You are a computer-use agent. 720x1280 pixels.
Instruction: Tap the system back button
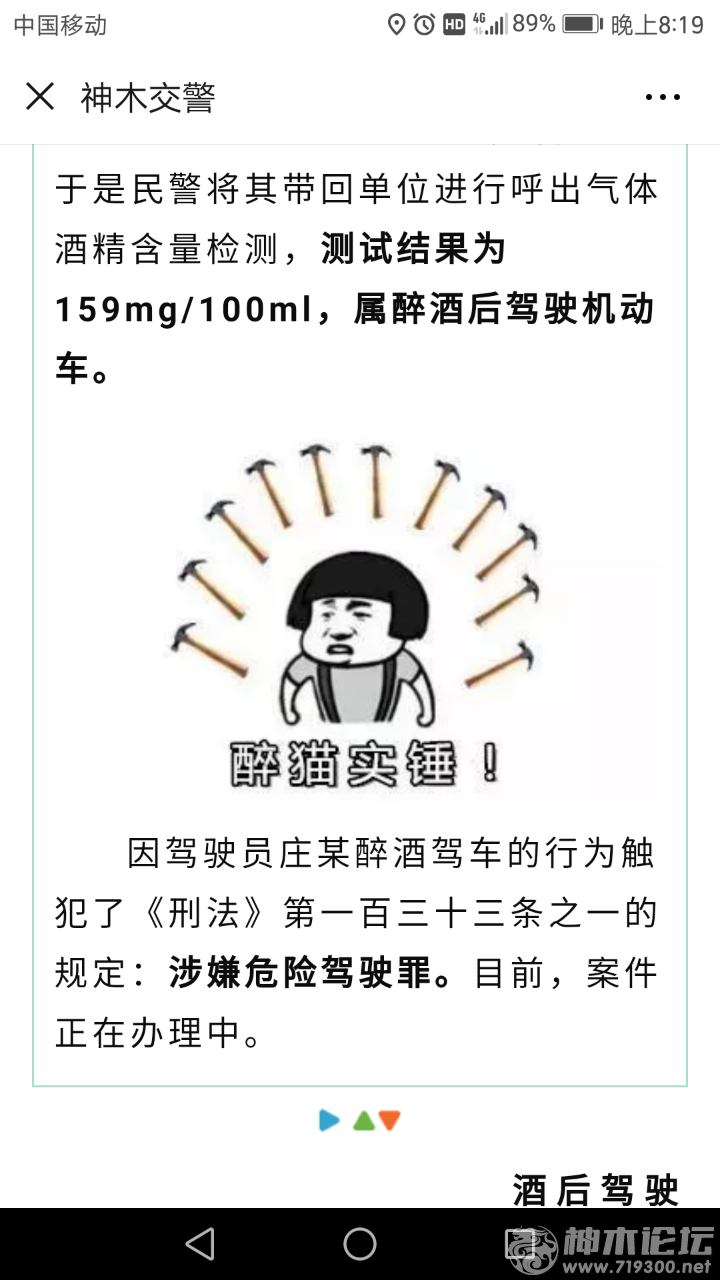tap(201, 1244)
